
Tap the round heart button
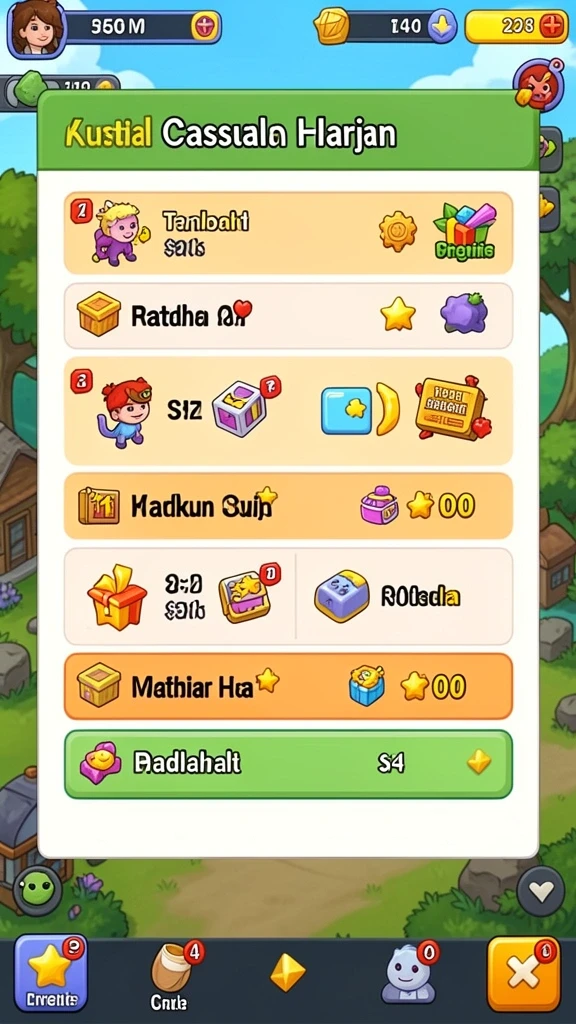(x=541, y=891)
